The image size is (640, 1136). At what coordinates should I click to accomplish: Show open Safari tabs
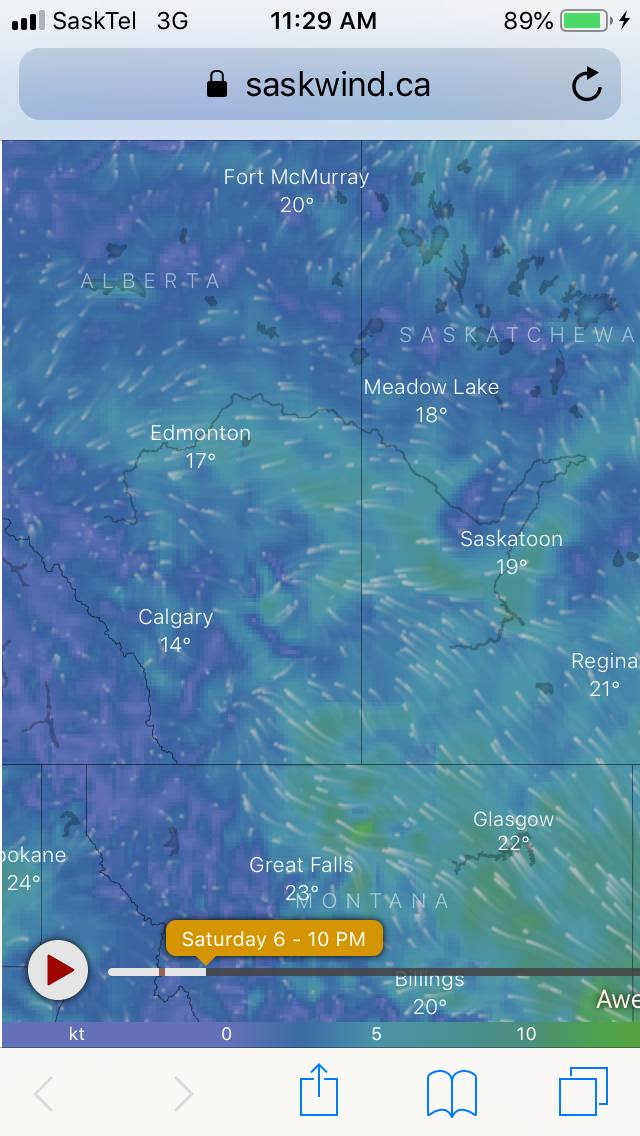tap(583, 1092)
